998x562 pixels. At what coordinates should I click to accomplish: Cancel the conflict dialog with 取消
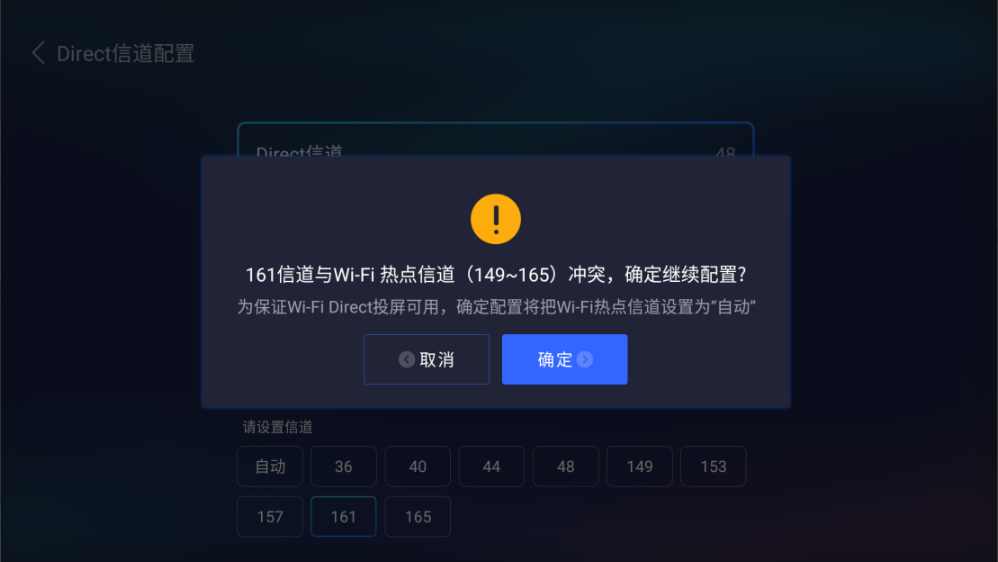(426, 359)
